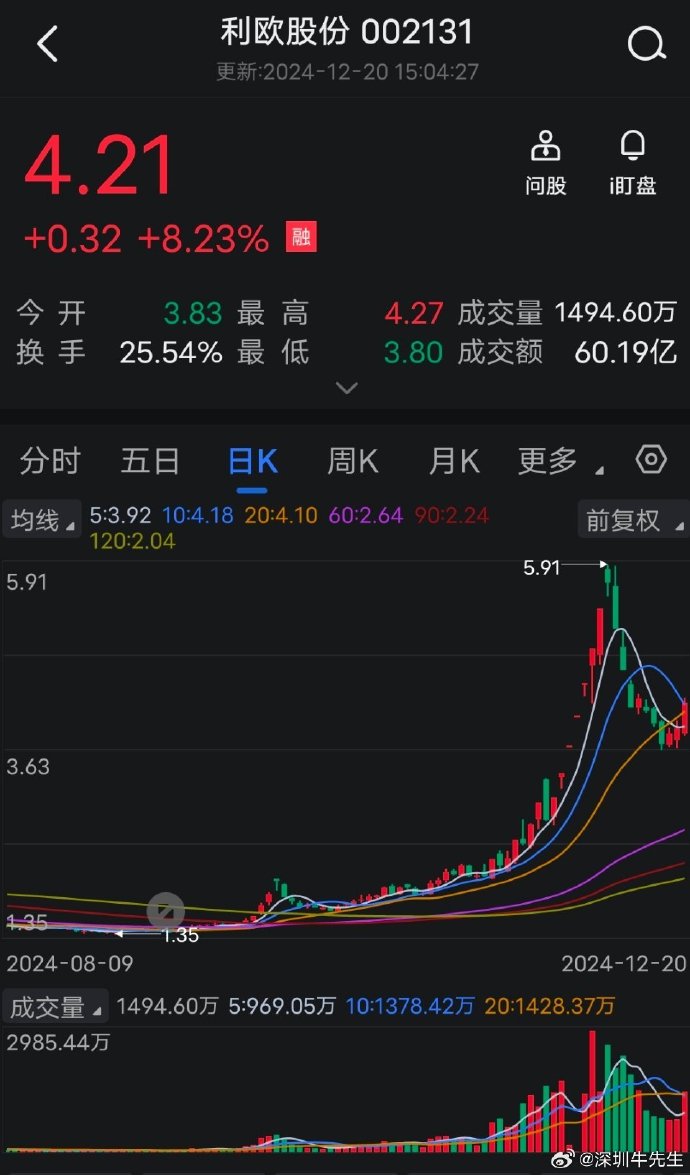Tap the 融 margin trading badge
This screenshot has width=690, height=1175.
pos(301,237)
